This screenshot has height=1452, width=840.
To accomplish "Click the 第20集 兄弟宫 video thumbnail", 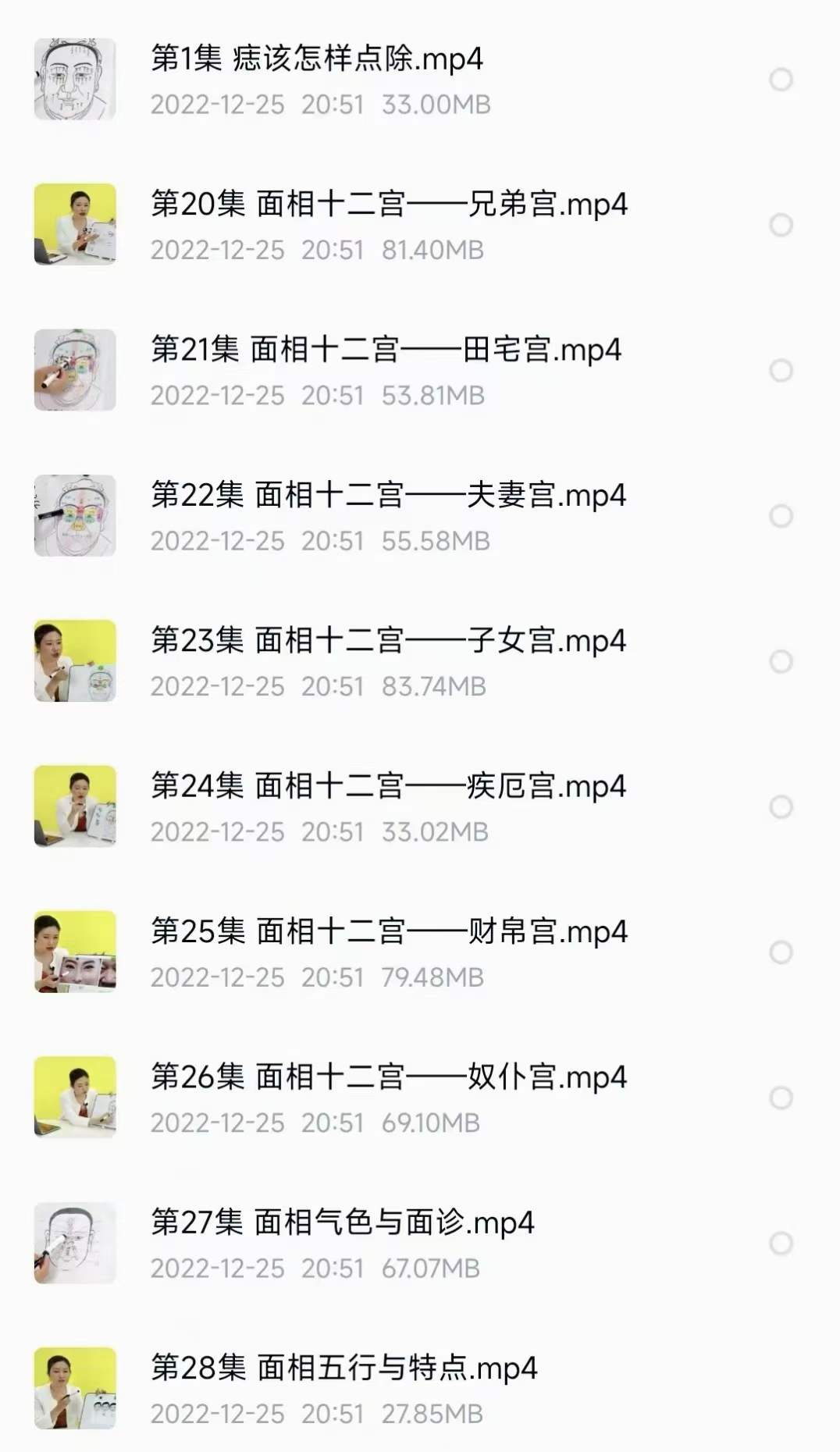I will tap(74, 226).
